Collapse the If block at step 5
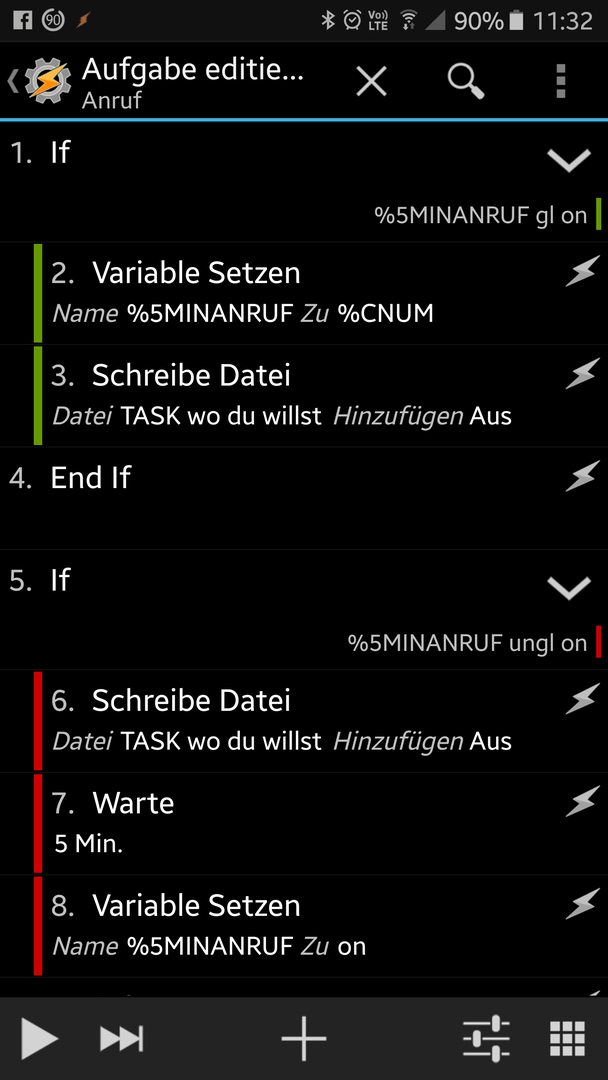Image resolution: width=608 pixels, height=1080 pixels. [x=569, y=588]
